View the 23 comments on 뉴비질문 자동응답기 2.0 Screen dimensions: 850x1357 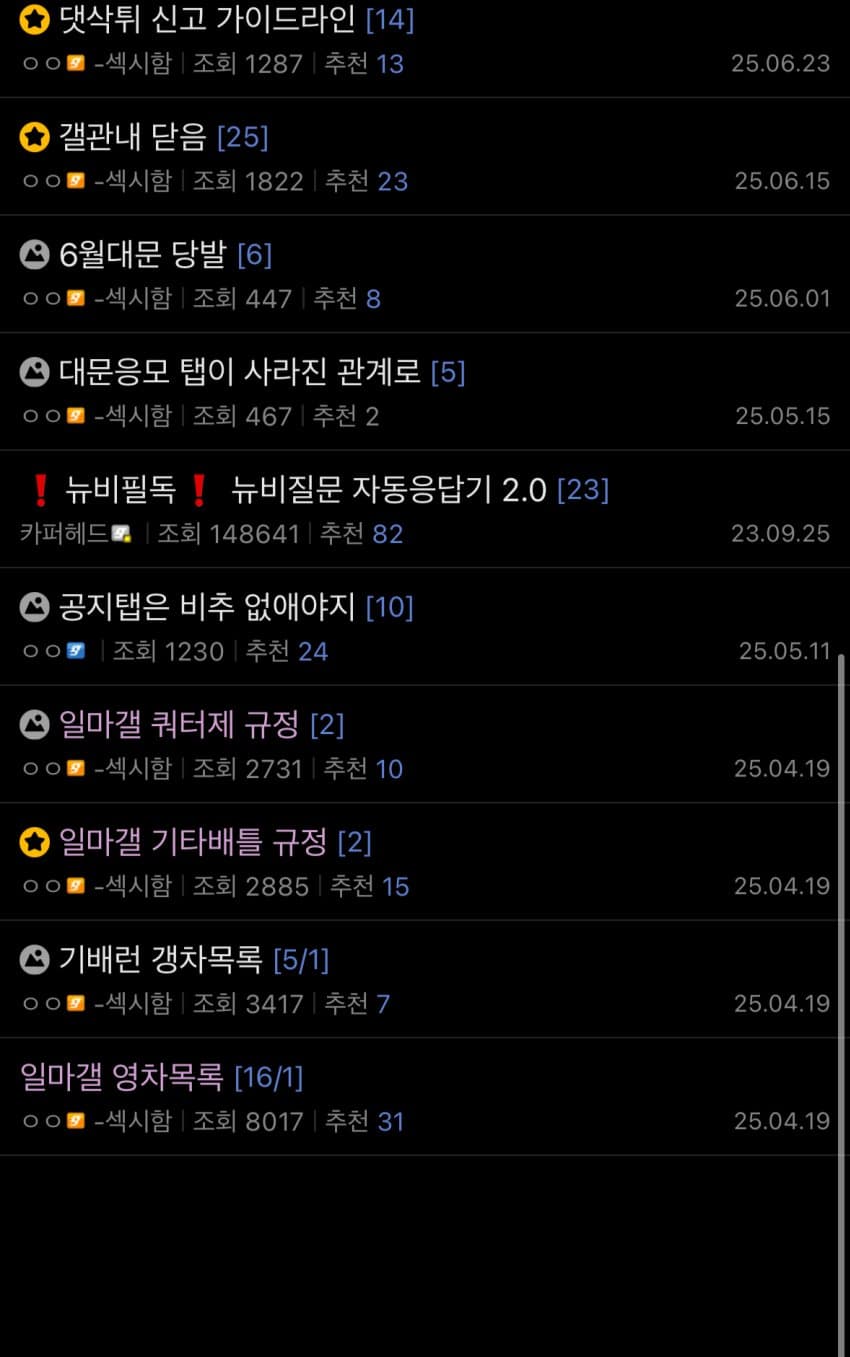(x=583, y=490)
